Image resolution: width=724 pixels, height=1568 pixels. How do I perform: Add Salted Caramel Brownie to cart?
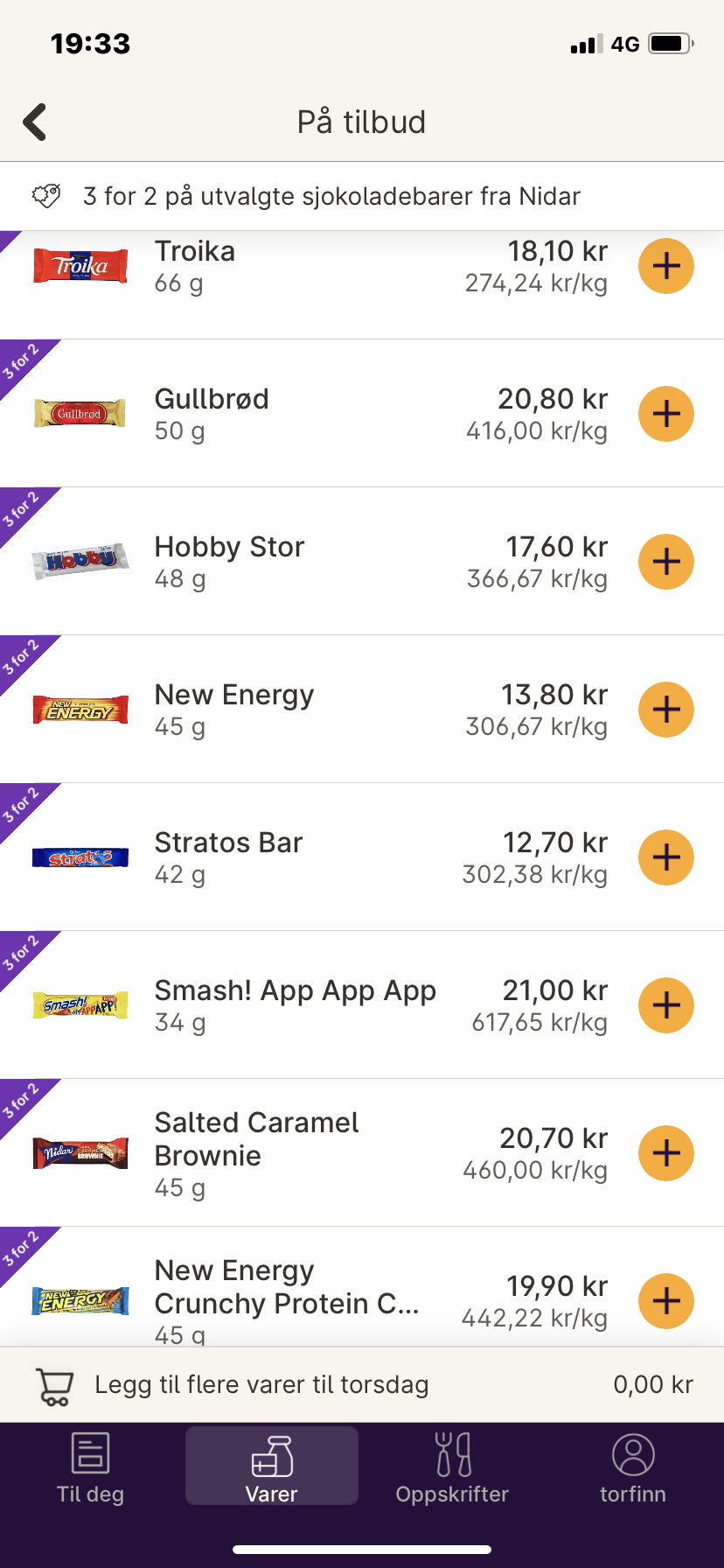[x=666, y=1153]
